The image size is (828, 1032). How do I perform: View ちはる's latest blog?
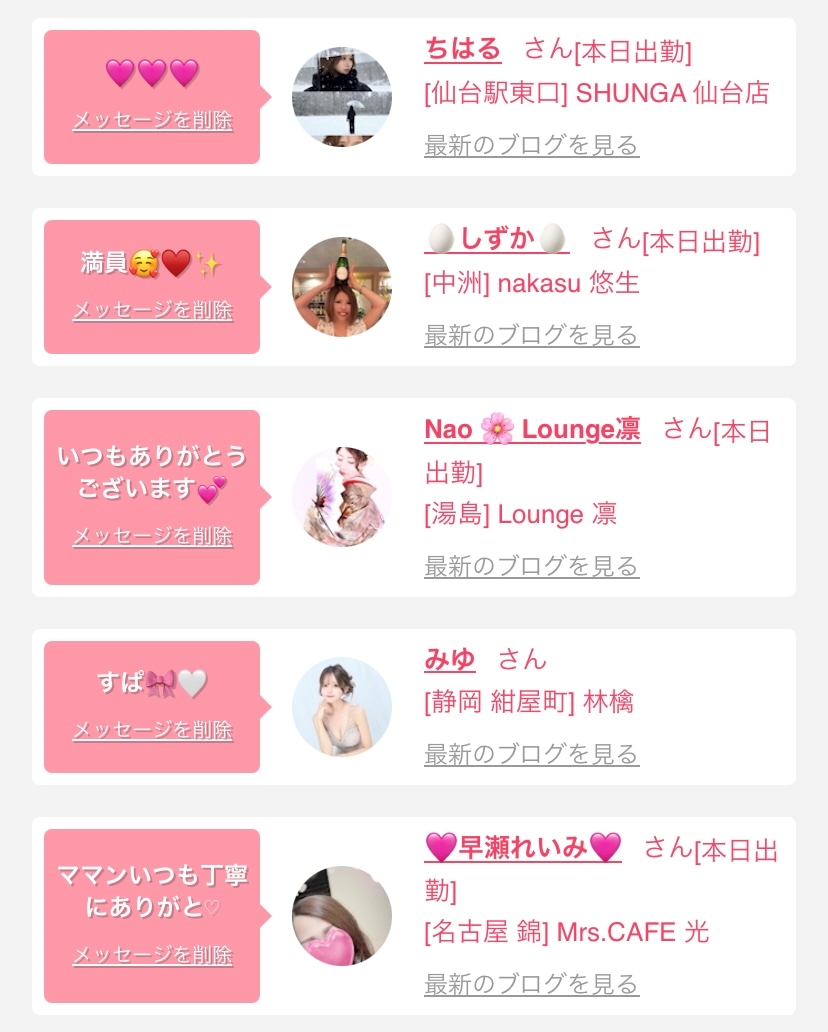tap(531, 146)
